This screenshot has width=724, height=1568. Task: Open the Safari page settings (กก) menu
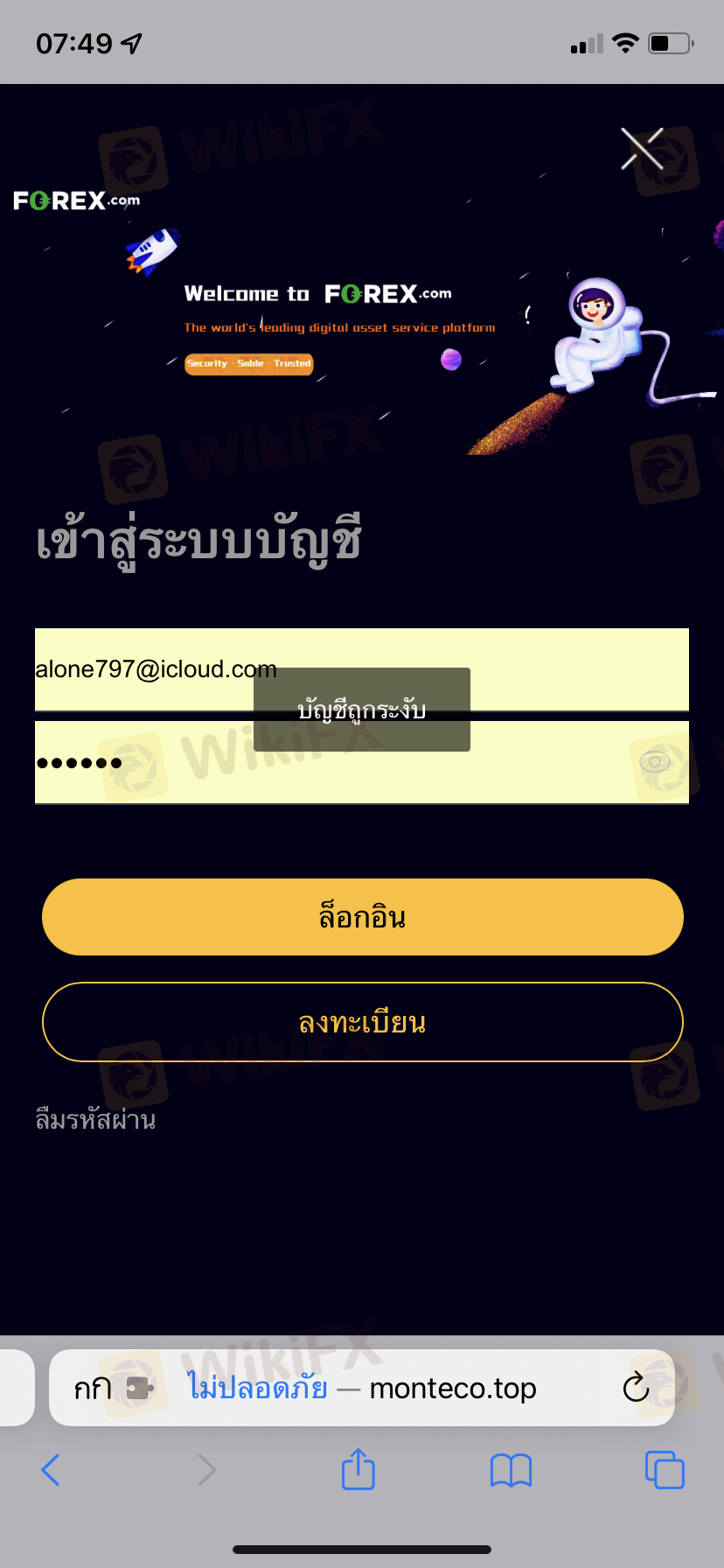(x=93, y=1388)
